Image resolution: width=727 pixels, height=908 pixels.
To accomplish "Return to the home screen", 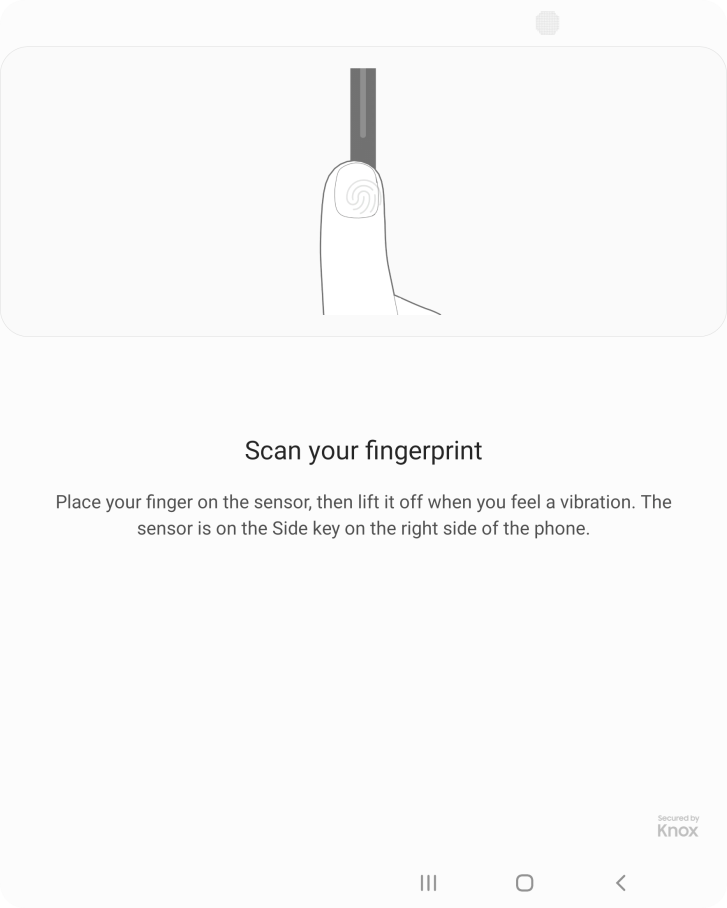I will tap(524, 882).
